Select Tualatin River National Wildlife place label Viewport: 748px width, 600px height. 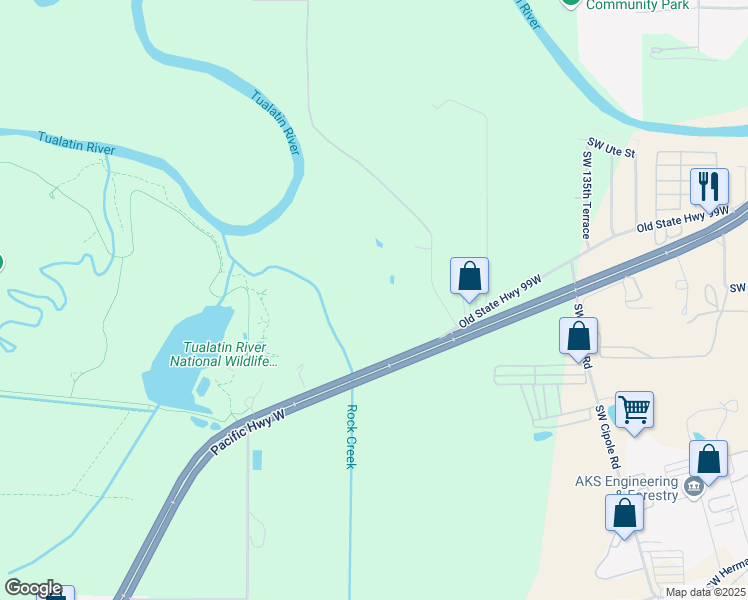222,355
